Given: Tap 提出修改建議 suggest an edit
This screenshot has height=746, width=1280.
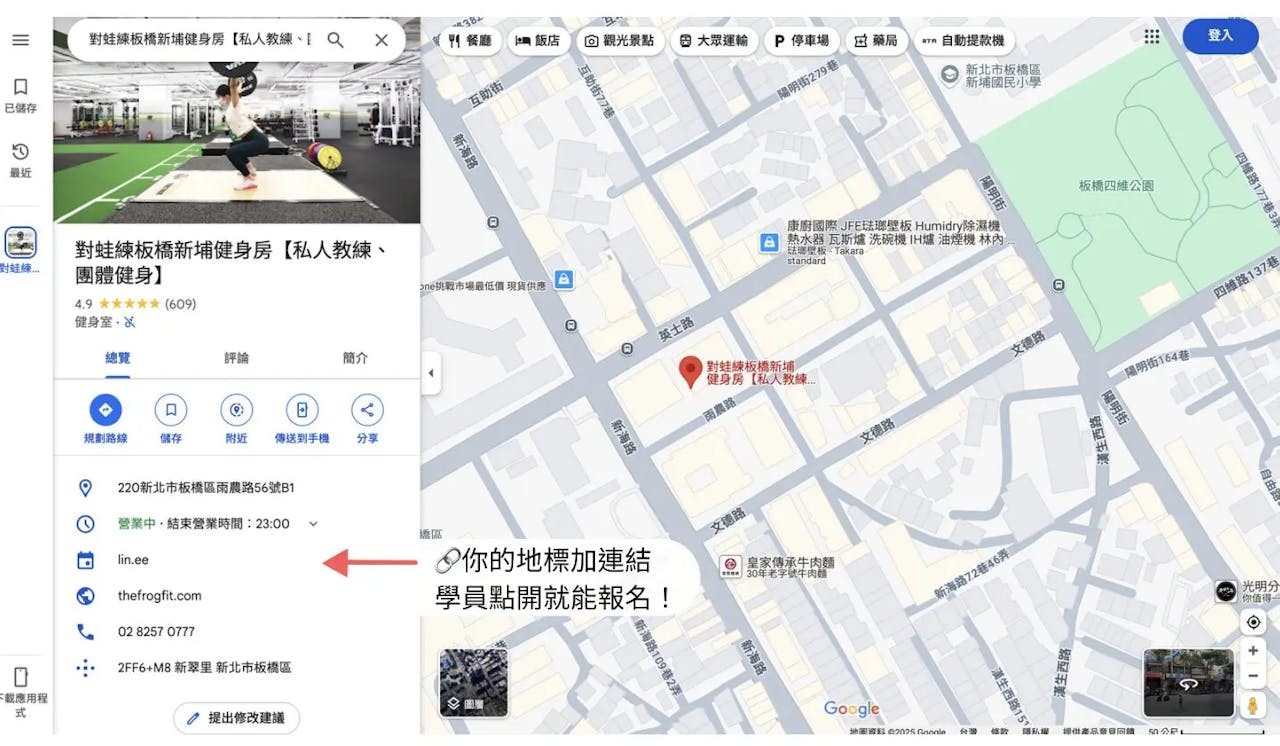Looking at the screenshot, I should [236, 717].
